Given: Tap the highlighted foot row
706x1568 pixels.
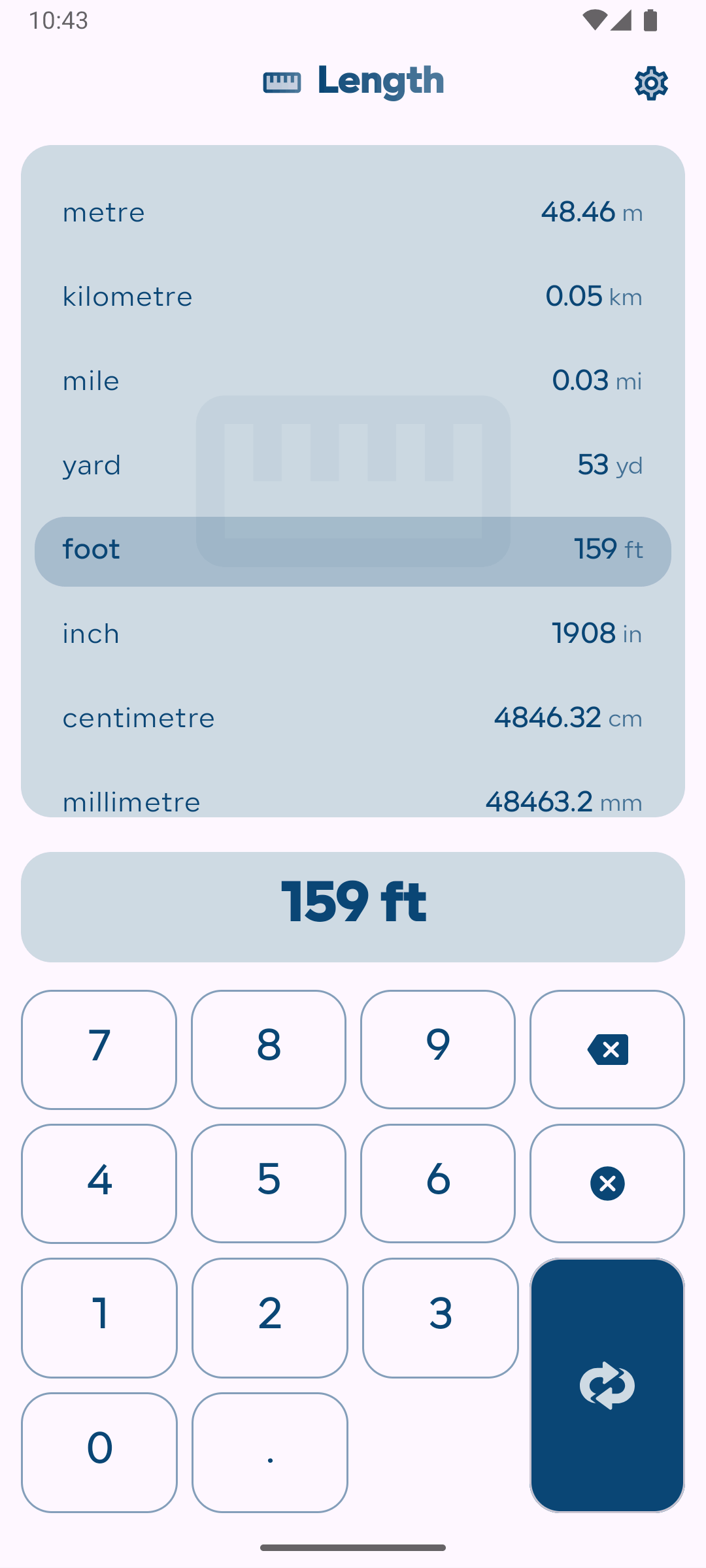Looking at the screenshot, I should point(353,549).
